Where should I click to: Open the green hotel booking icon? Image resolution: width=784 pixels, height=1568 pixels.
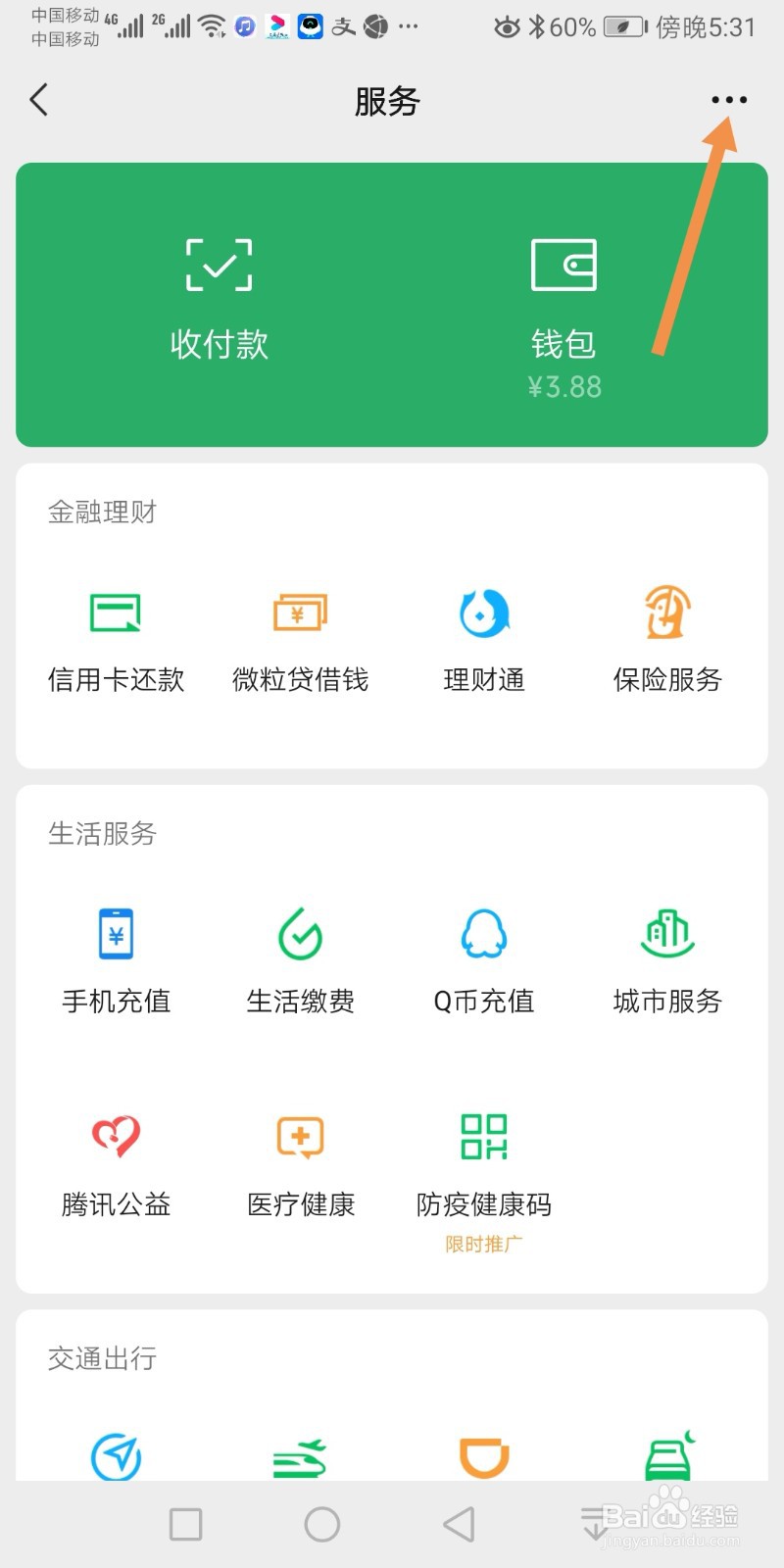(x=667, y=1456)
